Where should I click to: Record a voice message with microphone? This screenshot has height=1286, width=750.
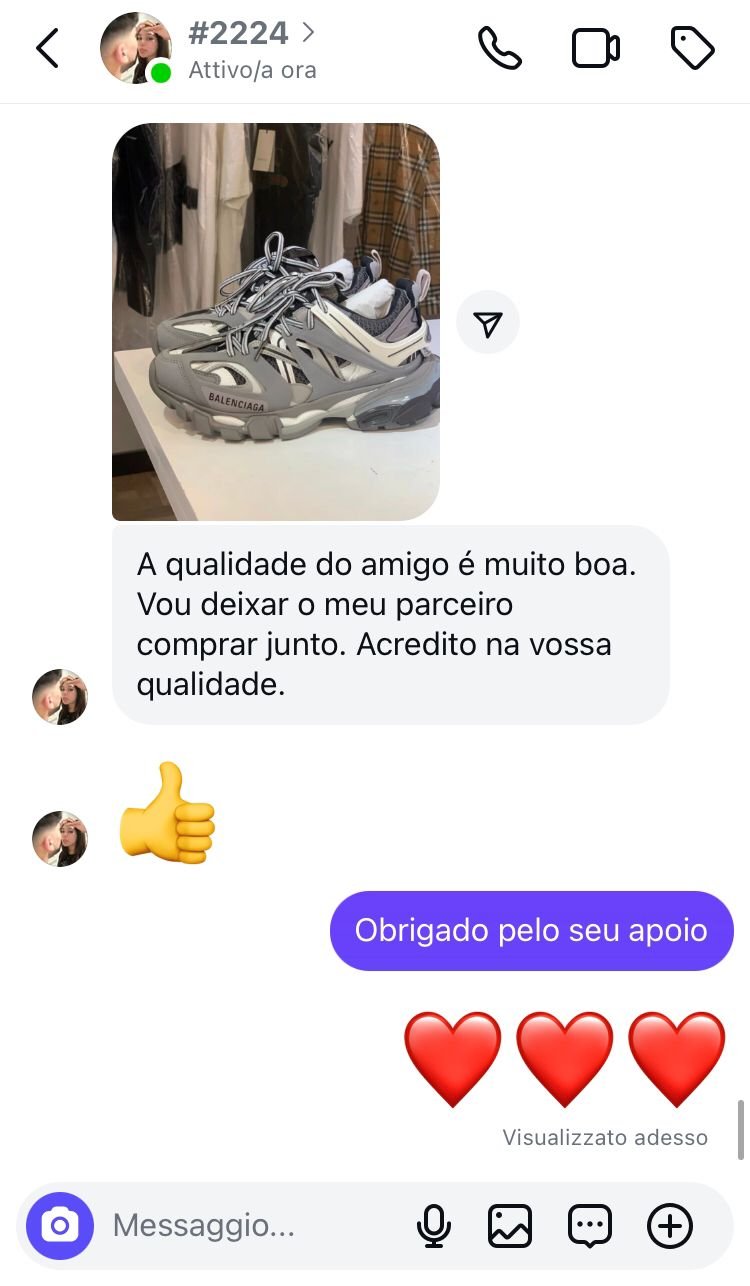click(x=434, y=1225)
